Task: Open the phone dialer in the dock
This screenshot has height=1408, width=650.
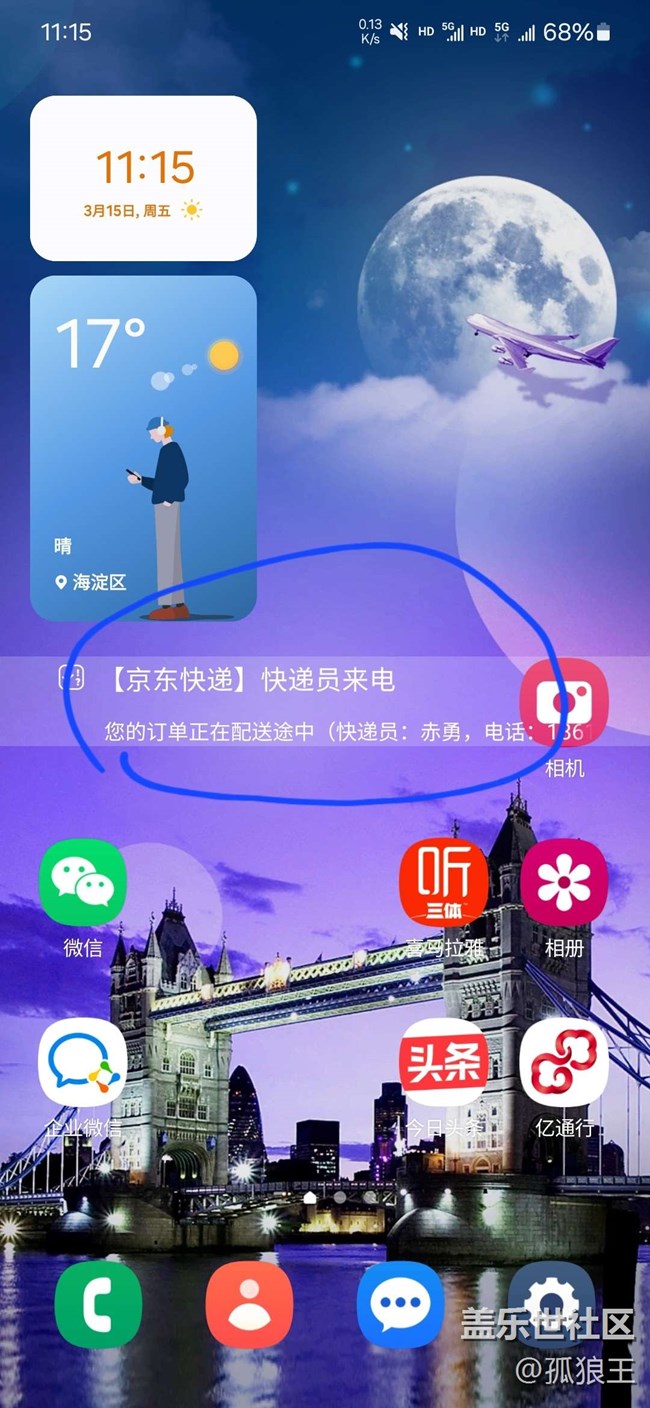Action: pyautogui.click(x=98, y=1304)
